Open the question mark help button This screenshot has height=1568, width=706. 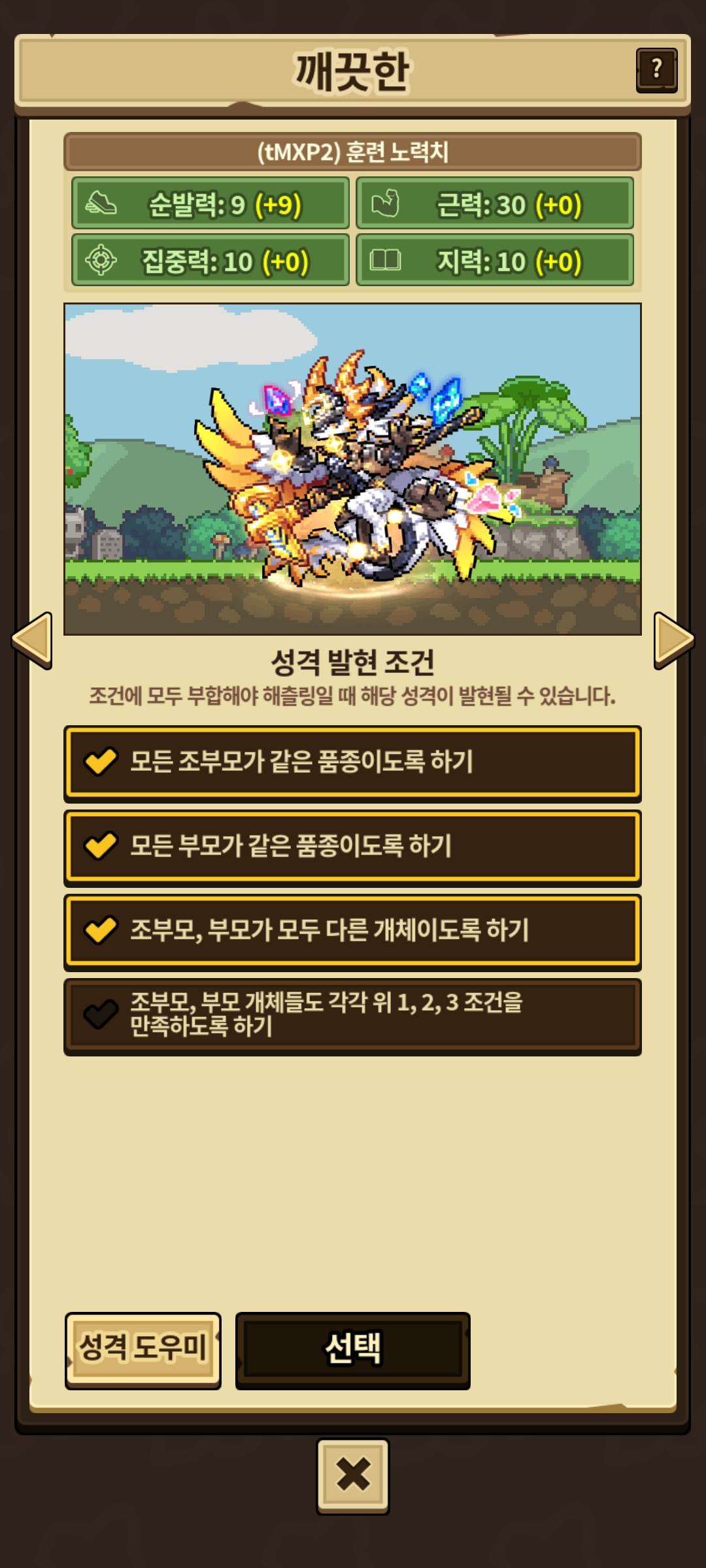tap(656, 70)
